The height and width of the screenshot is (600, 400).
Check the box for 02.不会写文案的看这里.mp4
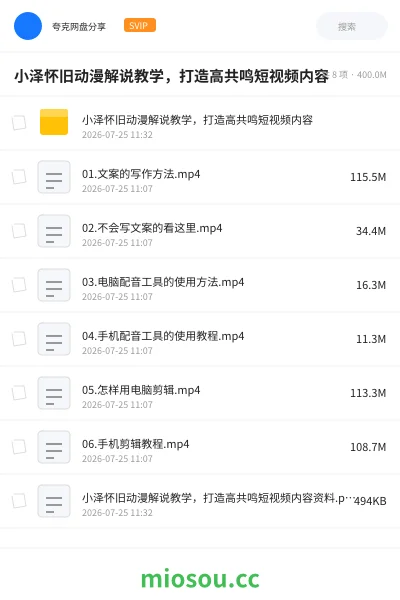tap(19, 231)
